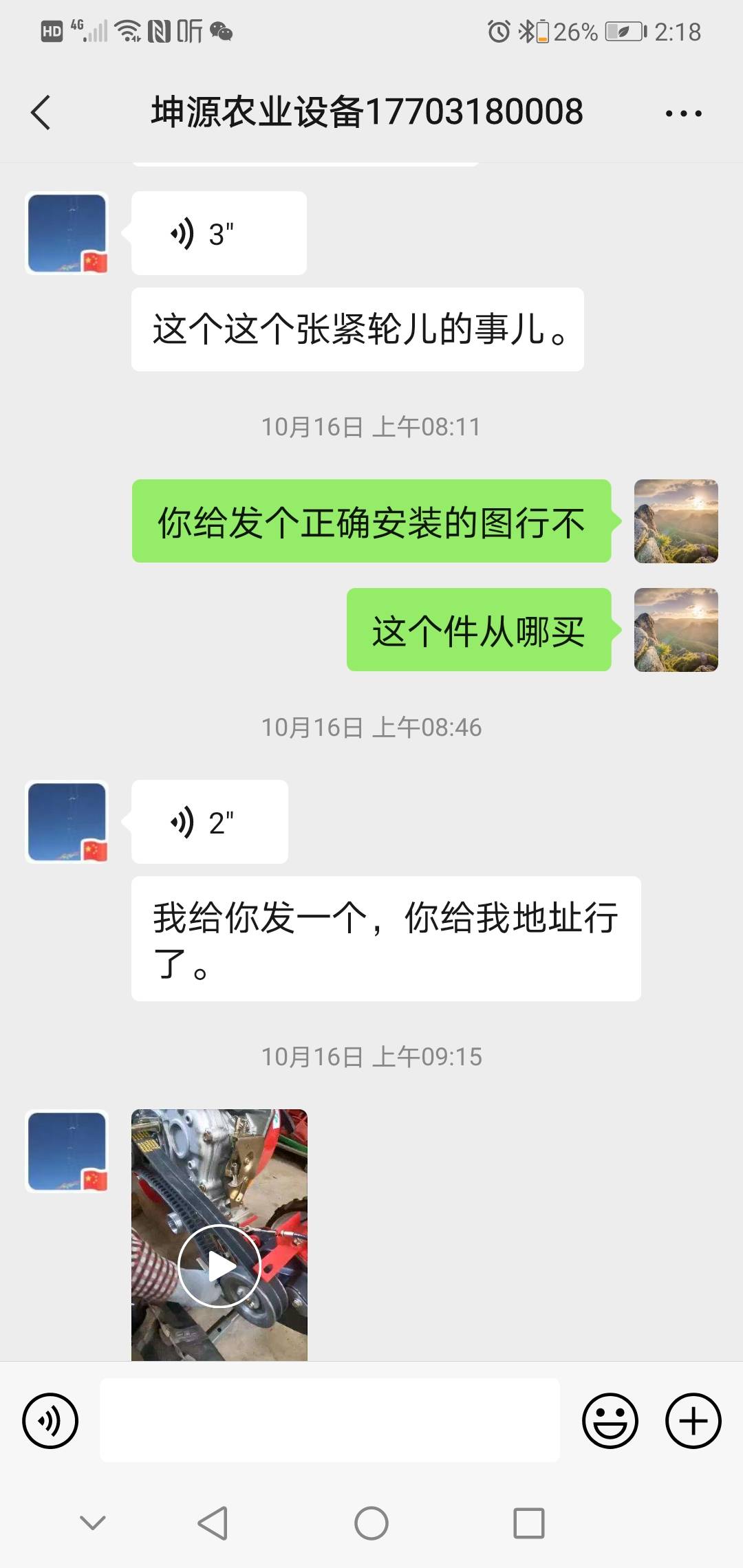Open the emoji sticker panel
The width and height of the screenshot is (743, 1568).
click(610, 1421)
